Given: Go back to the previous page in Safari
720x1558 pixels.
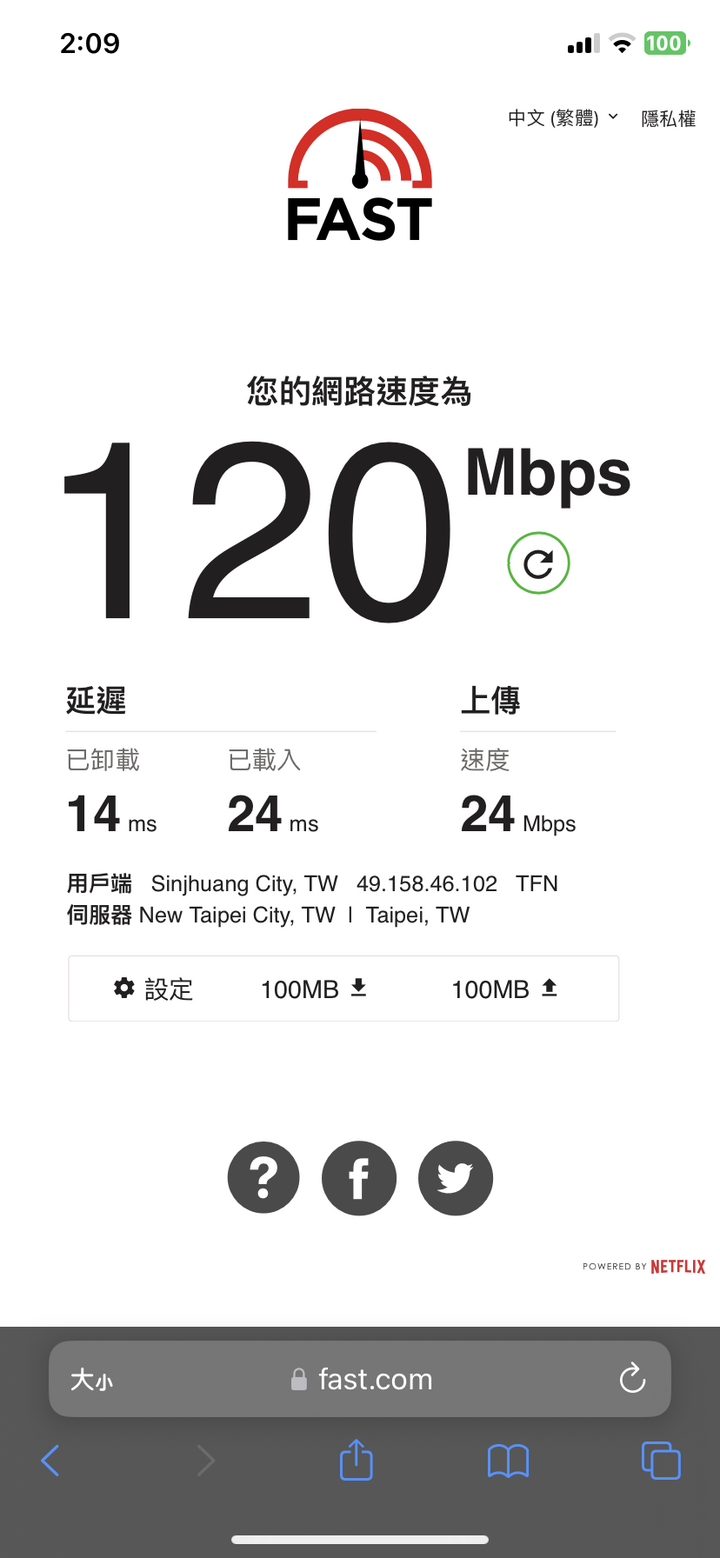Looking at the screenshot, I should point(50,1461).
